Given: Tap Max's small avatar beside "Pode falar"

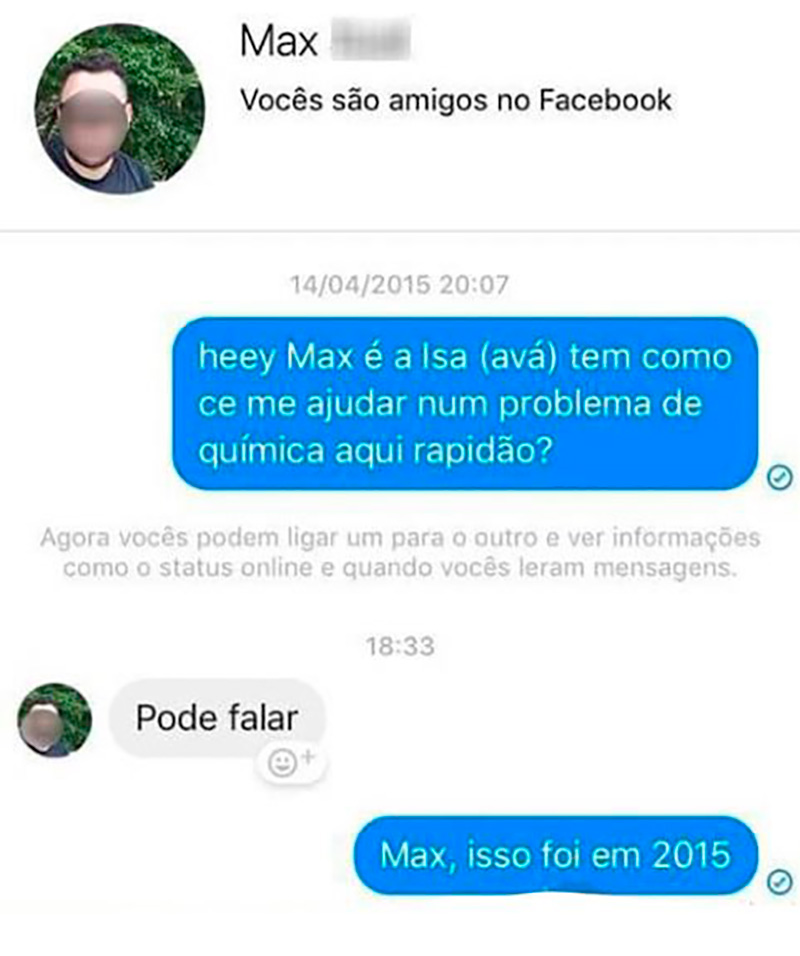Looking at the screenshot, I should pos(55,720).
